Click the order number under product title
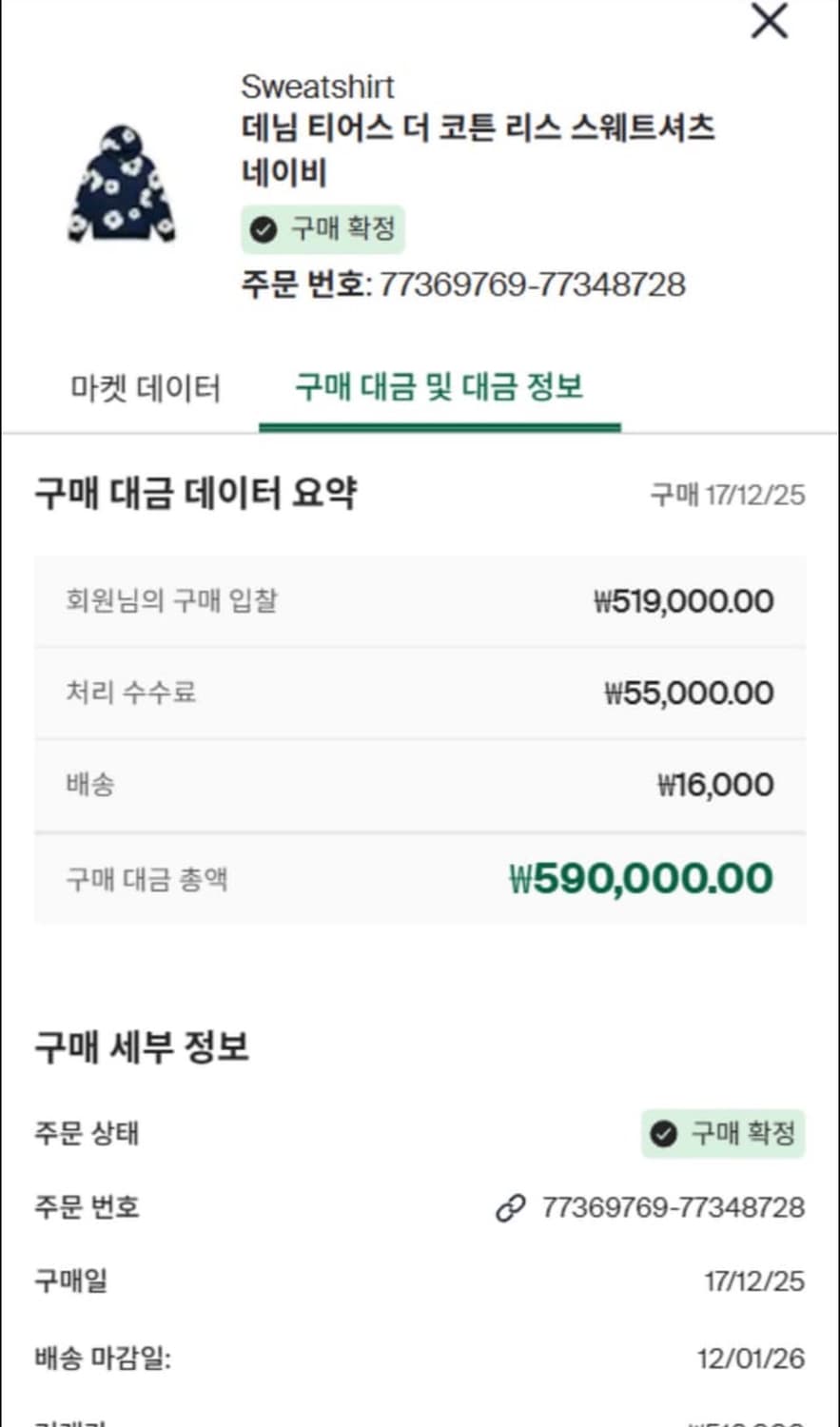The width and height of the screenshot is (840, 1427). tap(463, 283)
